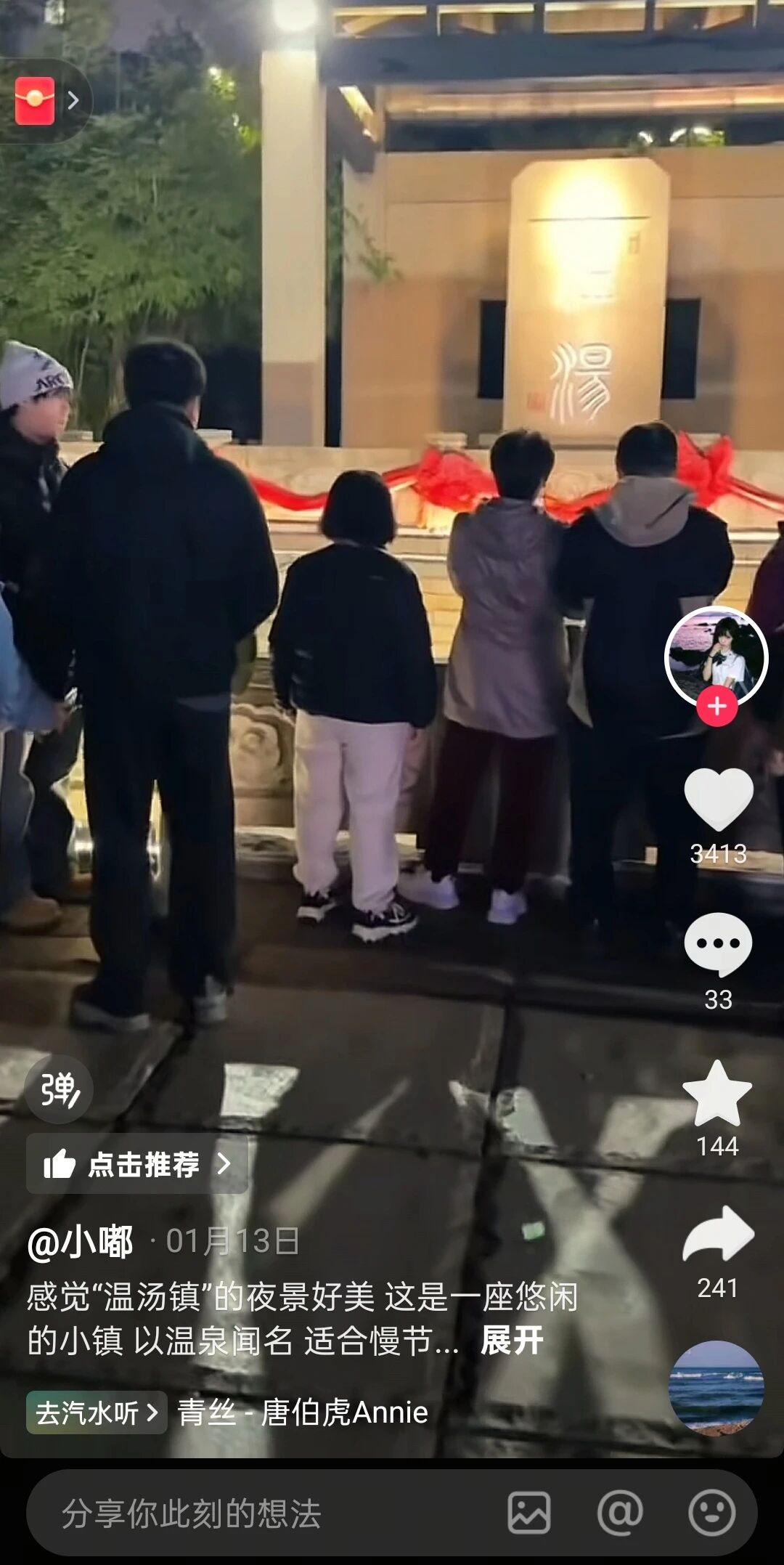This screenshot has width=784, height=1565.
Task: Open the comments bubble
Action: 718,944
